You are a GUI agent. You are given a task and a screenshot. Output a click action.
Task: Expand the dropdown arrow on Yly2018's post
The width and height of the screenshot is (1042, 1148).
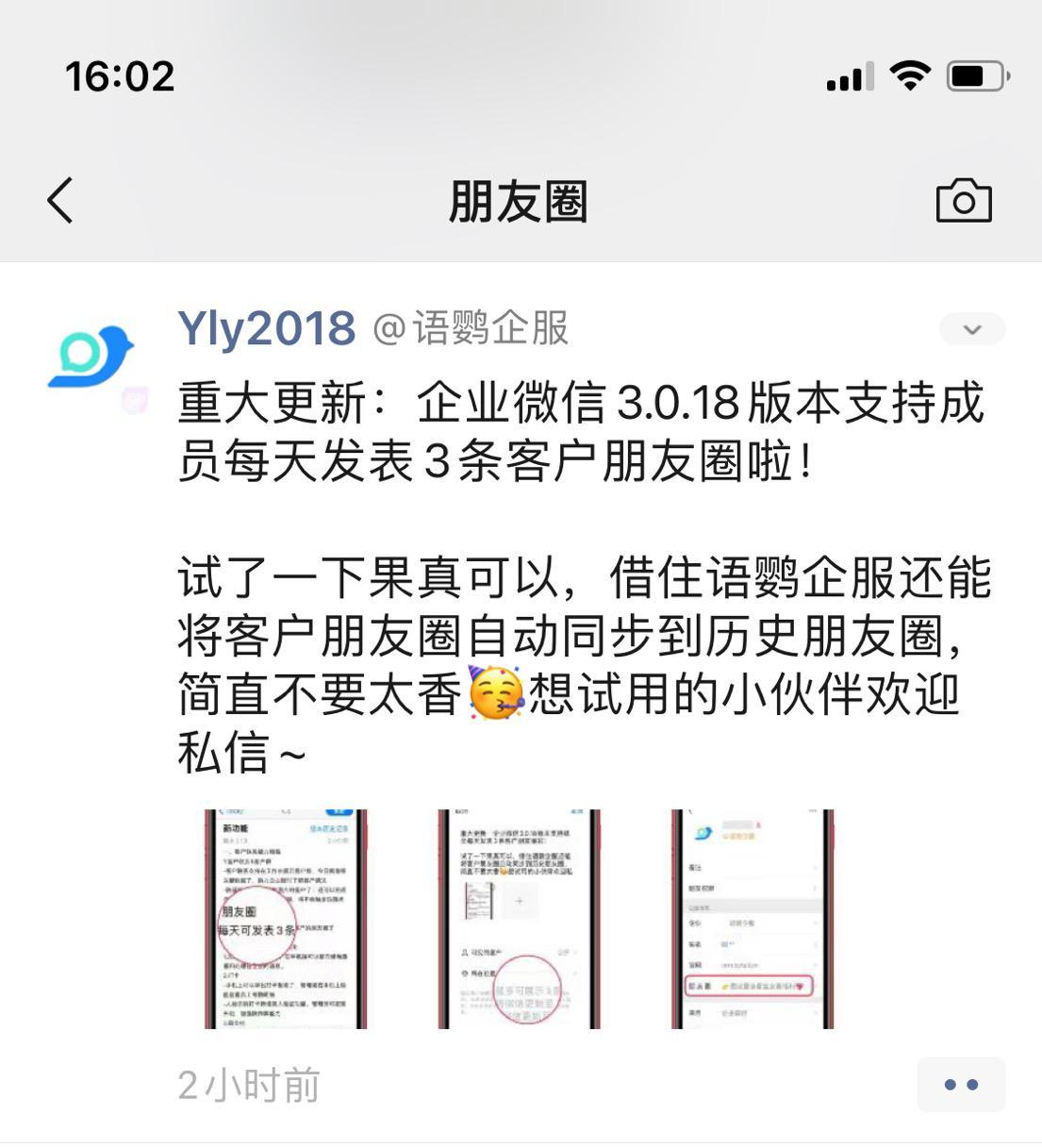pyautogui.click(x=972, y=329)
